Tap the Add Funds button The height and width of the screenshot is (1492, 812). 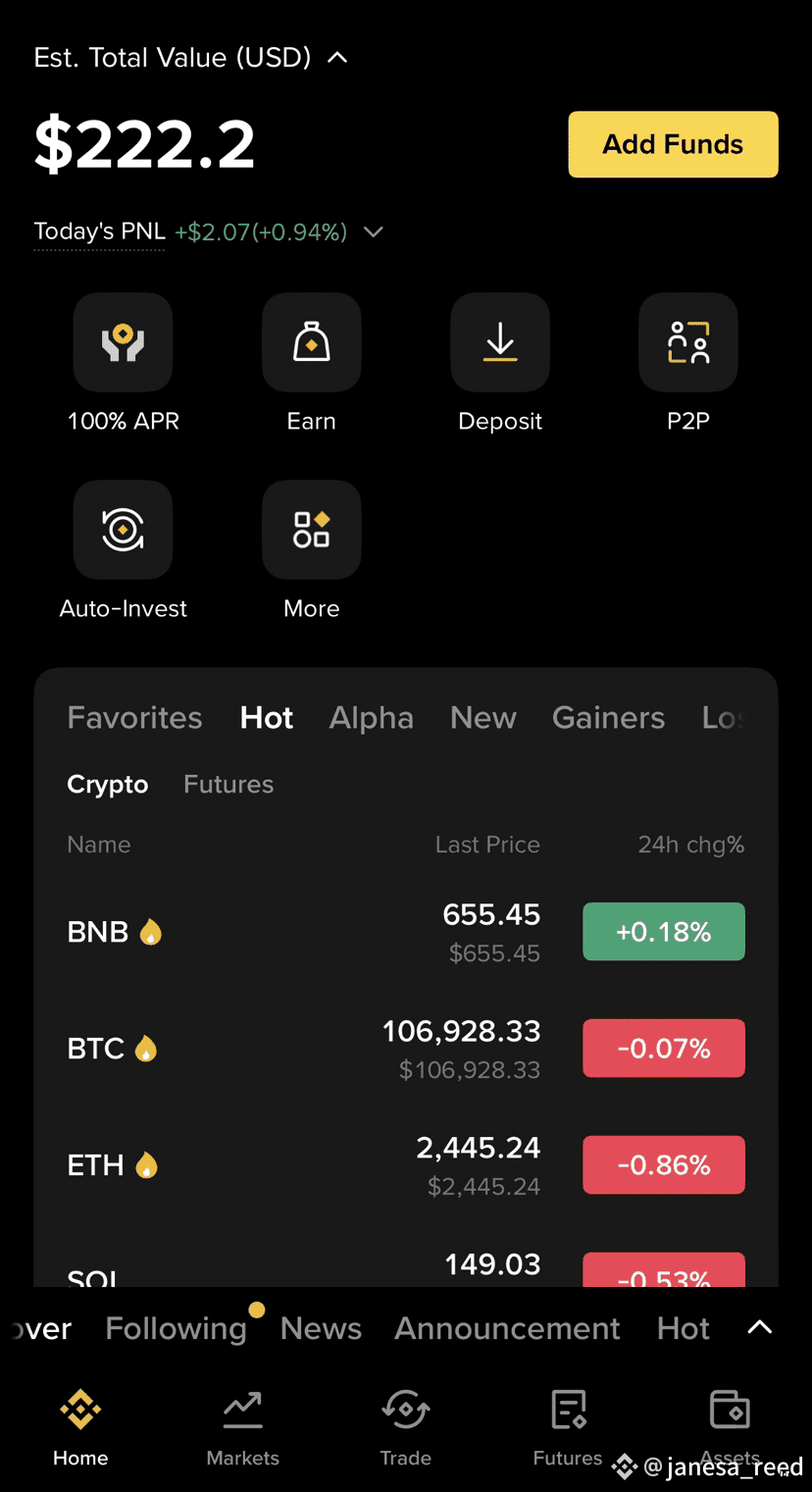[673, 144]
